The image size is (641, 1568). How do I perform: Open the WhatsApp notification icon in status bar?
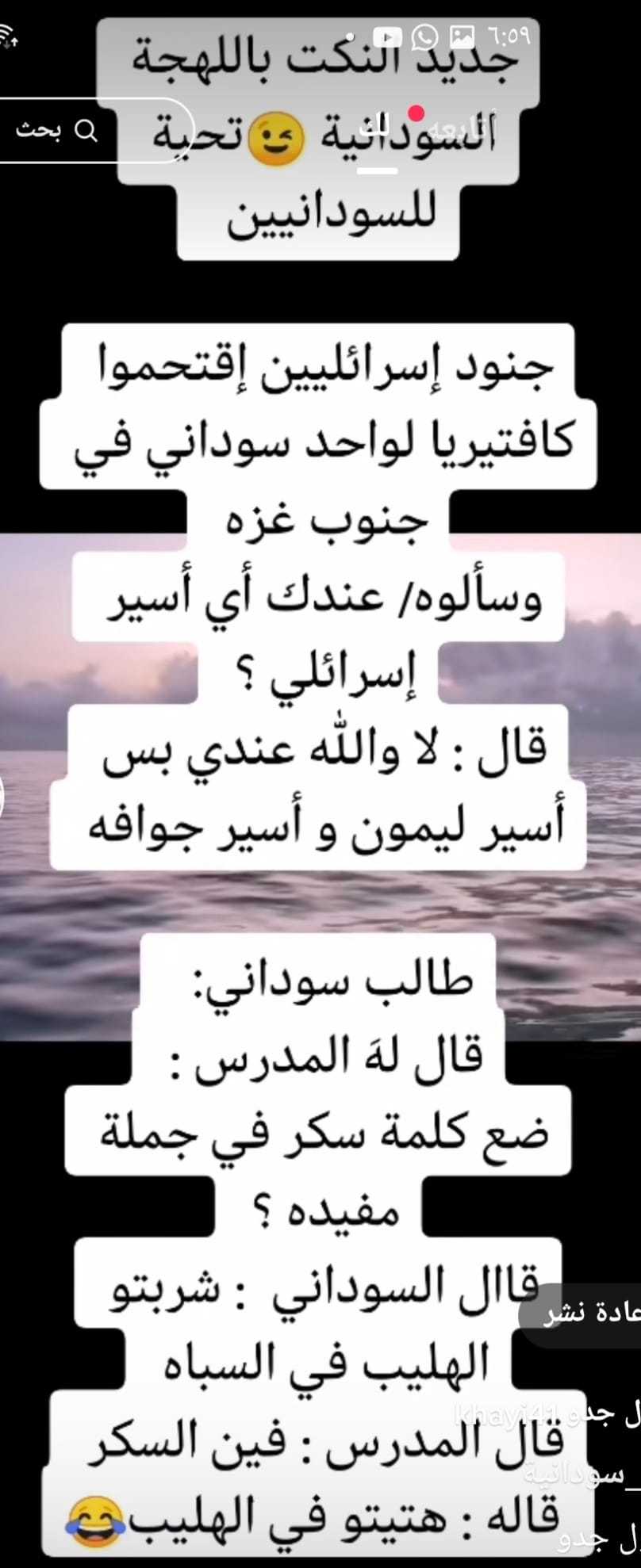(424, 36)
